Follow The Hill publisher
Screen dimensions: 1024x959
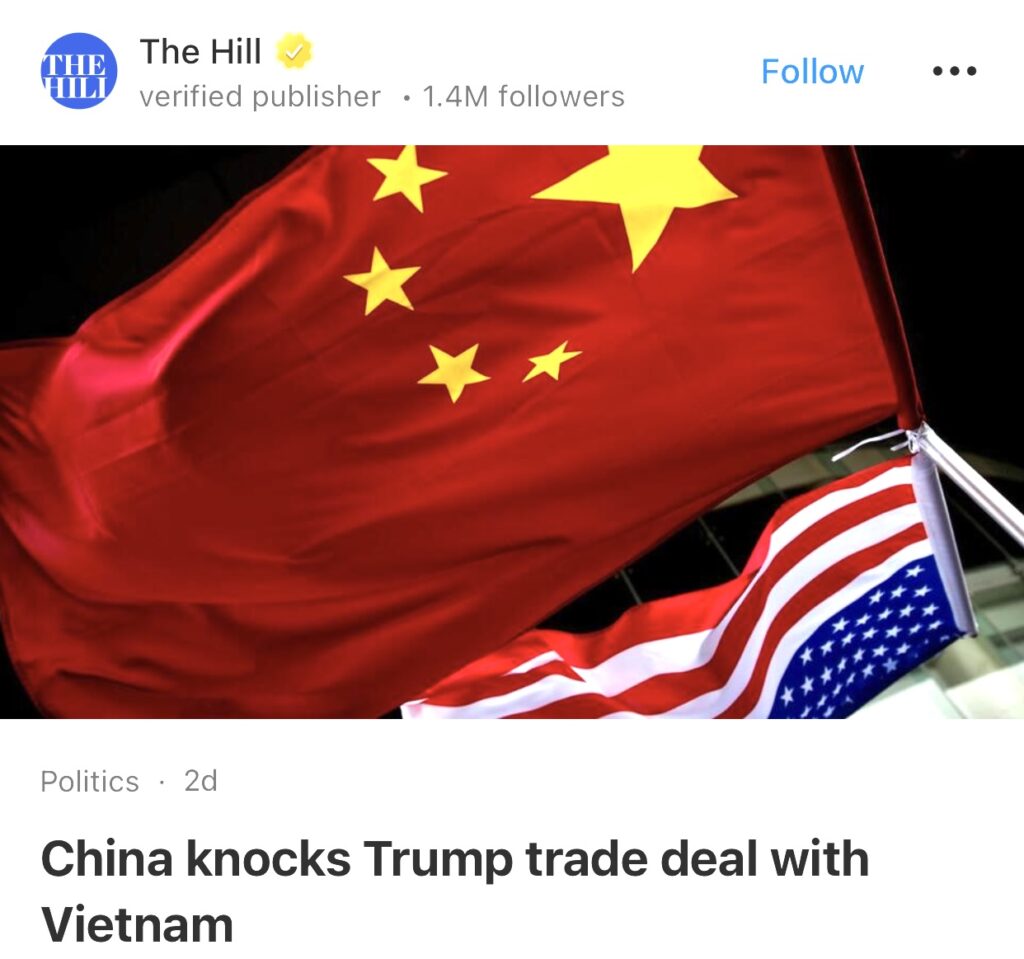point(812,72)
